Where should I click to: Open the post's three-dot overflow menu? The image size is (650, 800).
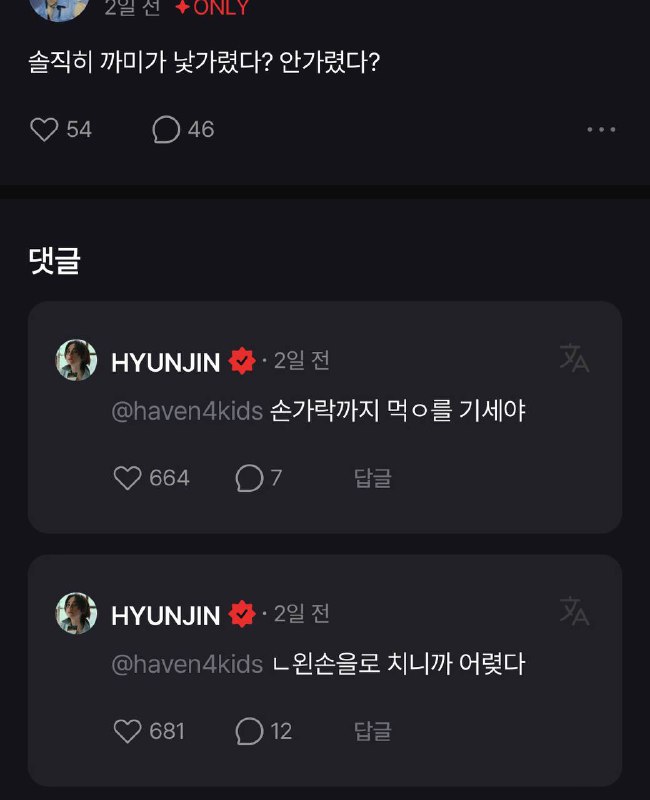click(601, 130)
